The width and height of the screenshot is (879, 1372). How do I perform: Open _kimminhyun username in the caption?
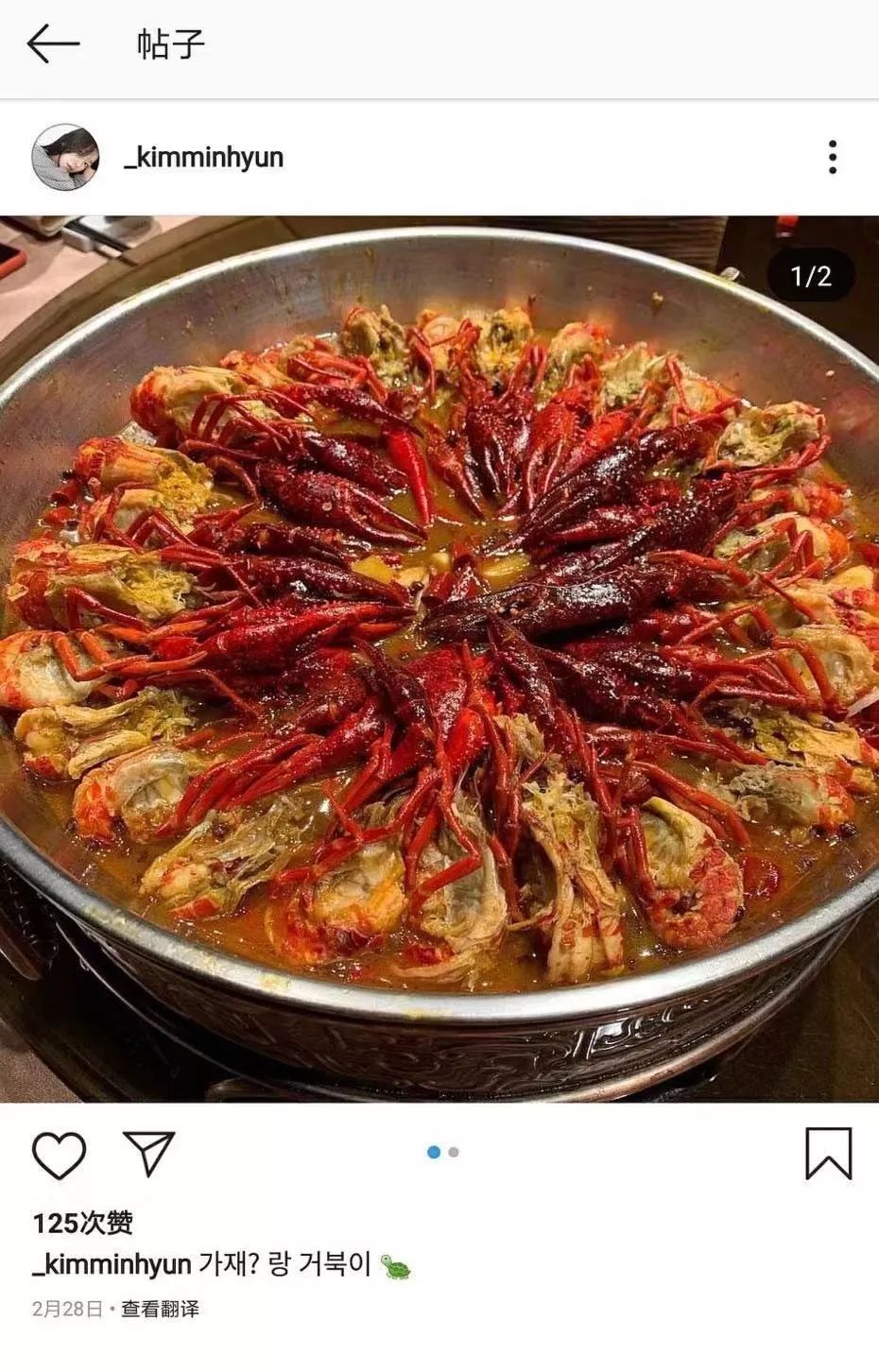112,1265
